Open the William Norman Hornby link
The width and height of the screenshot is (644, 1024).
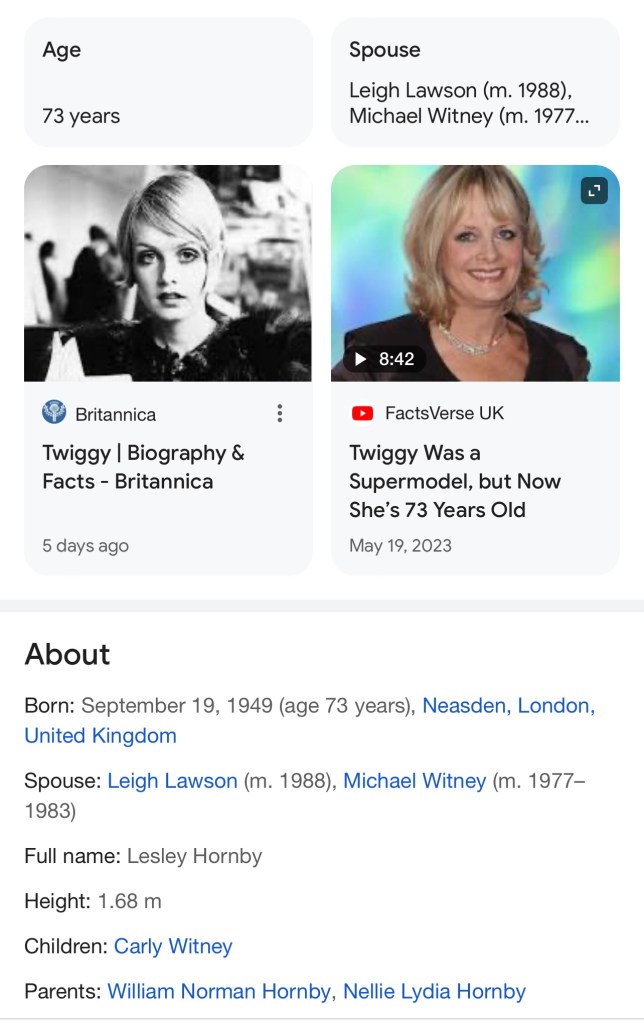pos(219,992)
